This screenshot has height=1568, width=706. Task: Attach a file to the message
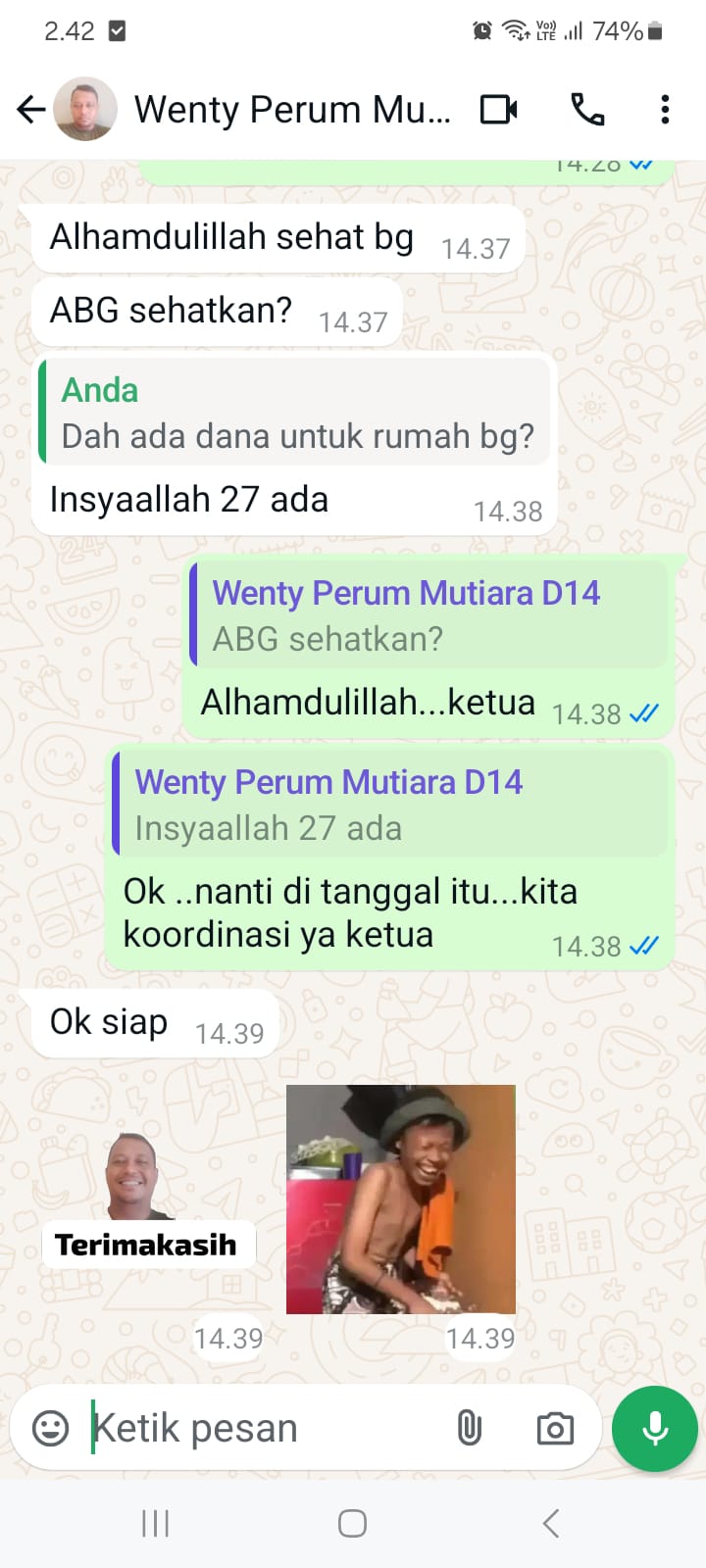pos(470,1428)
